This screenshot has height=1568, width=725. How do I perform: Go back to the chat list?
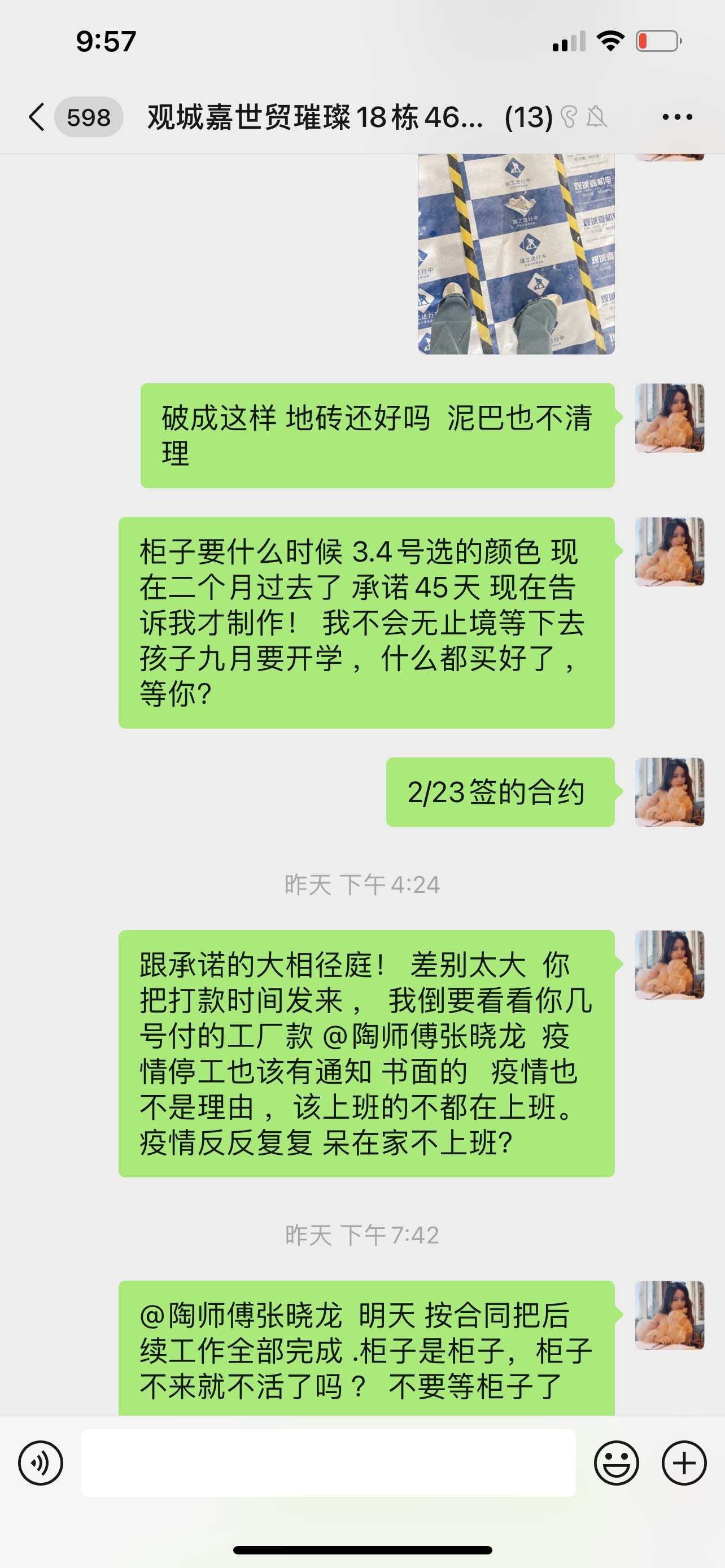pos(38,117)
